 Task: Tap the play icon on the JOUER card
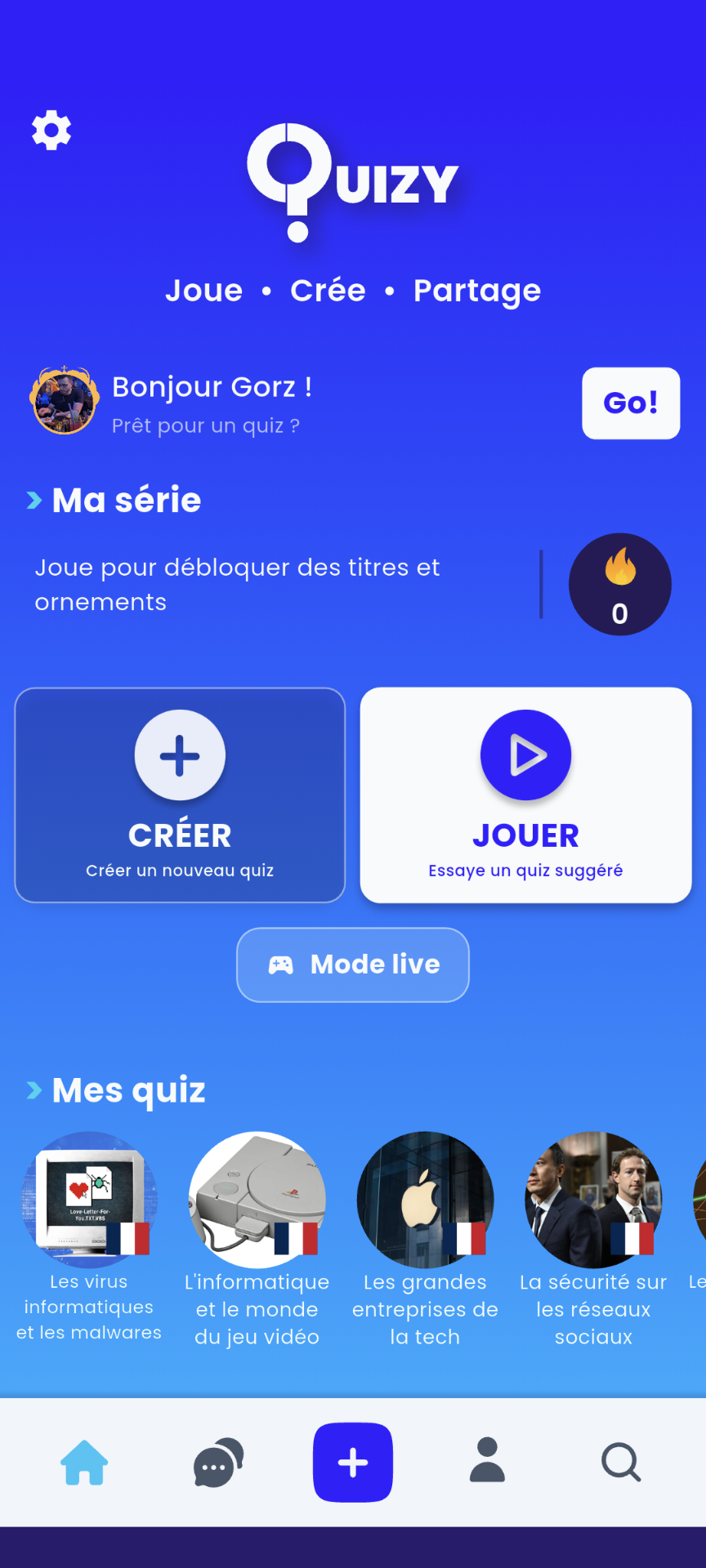click(x=525, y=755)
